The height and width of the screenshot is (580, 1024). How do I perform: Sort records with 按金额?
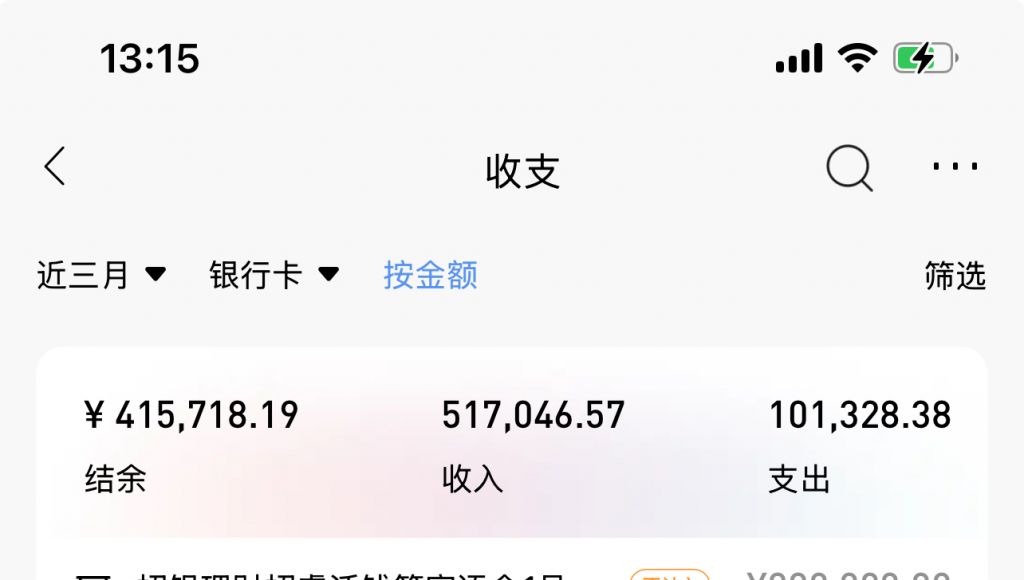(430, 274)
